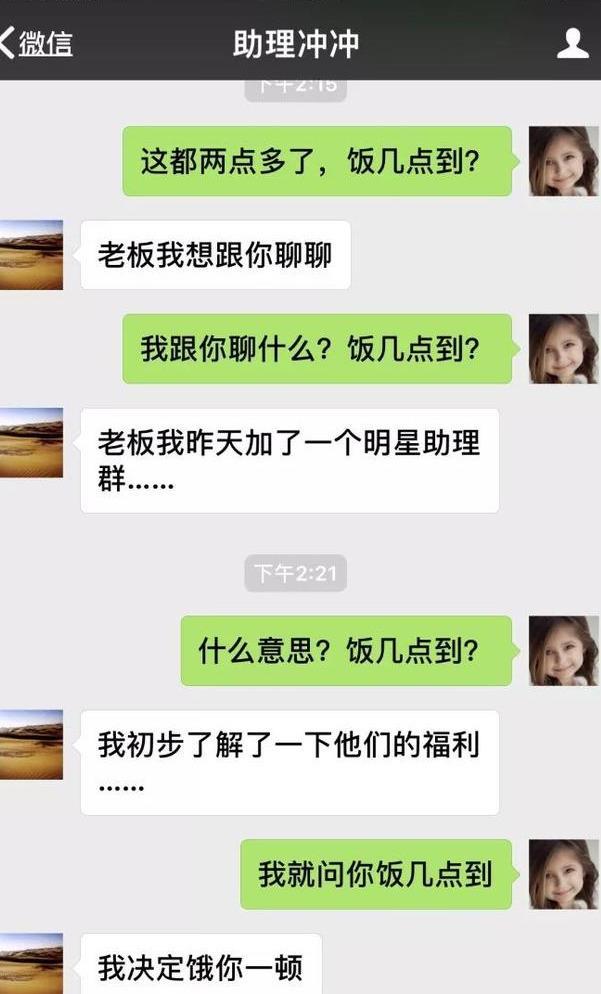View profile from avatar beside "我就问你饭几点到"
The height and width of the screenshot is (994, 601).
[563, 874]
